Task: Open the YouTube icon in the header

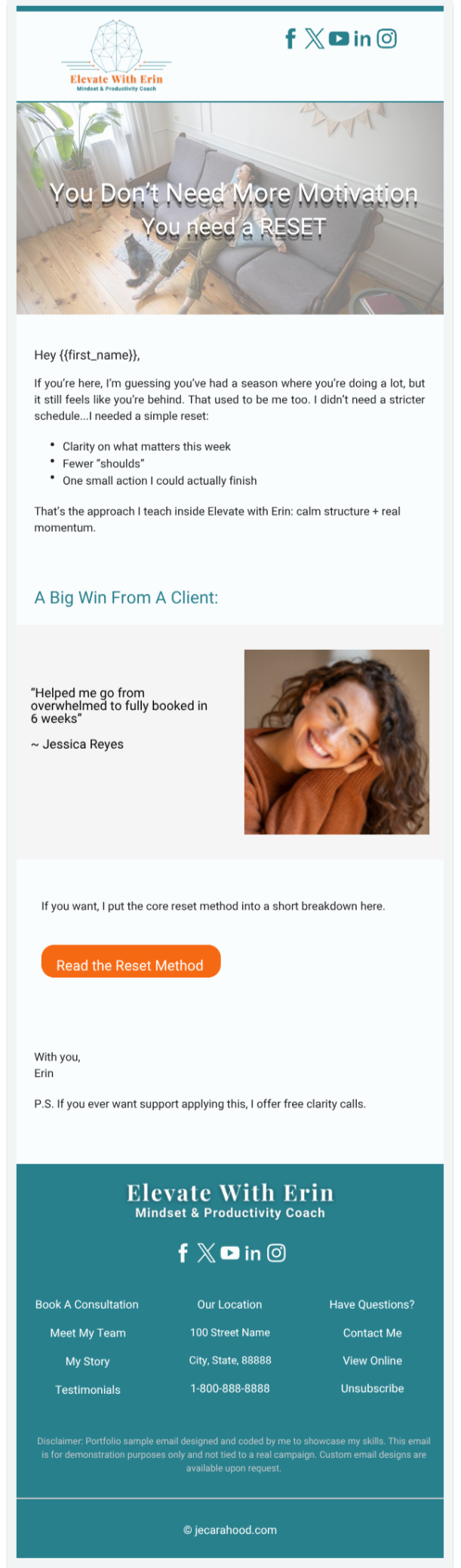Action: click(x=339, y=38)
